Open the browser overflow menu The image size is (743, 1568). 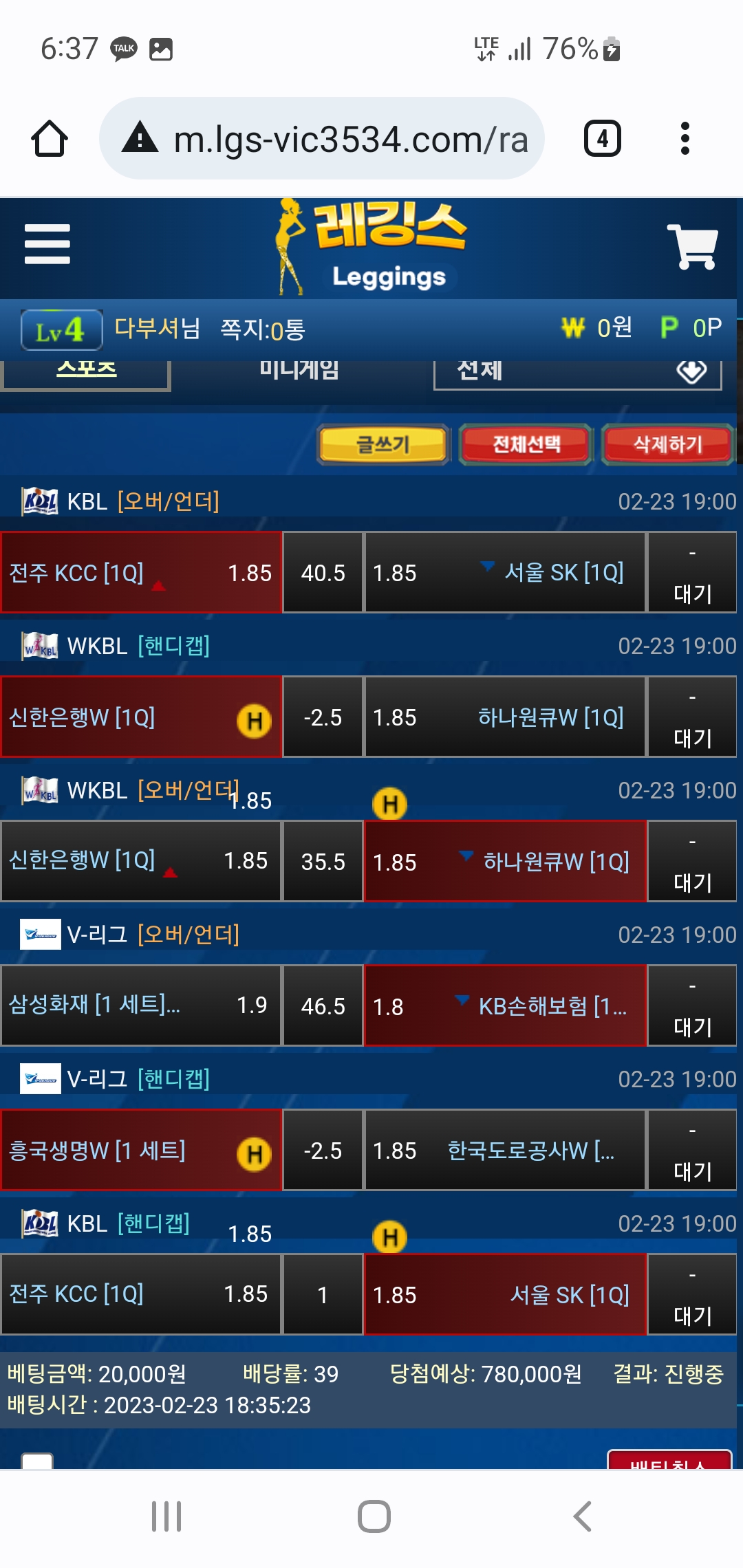point(685,139)
